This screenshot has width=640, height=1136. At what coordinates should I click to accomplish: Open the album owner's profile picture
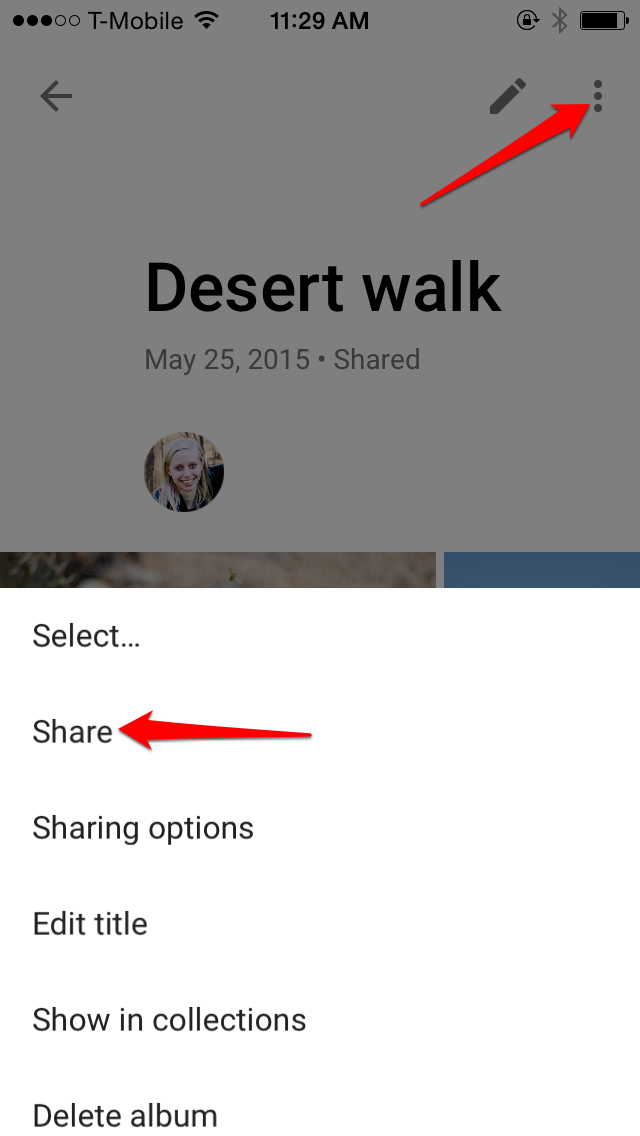184,472
